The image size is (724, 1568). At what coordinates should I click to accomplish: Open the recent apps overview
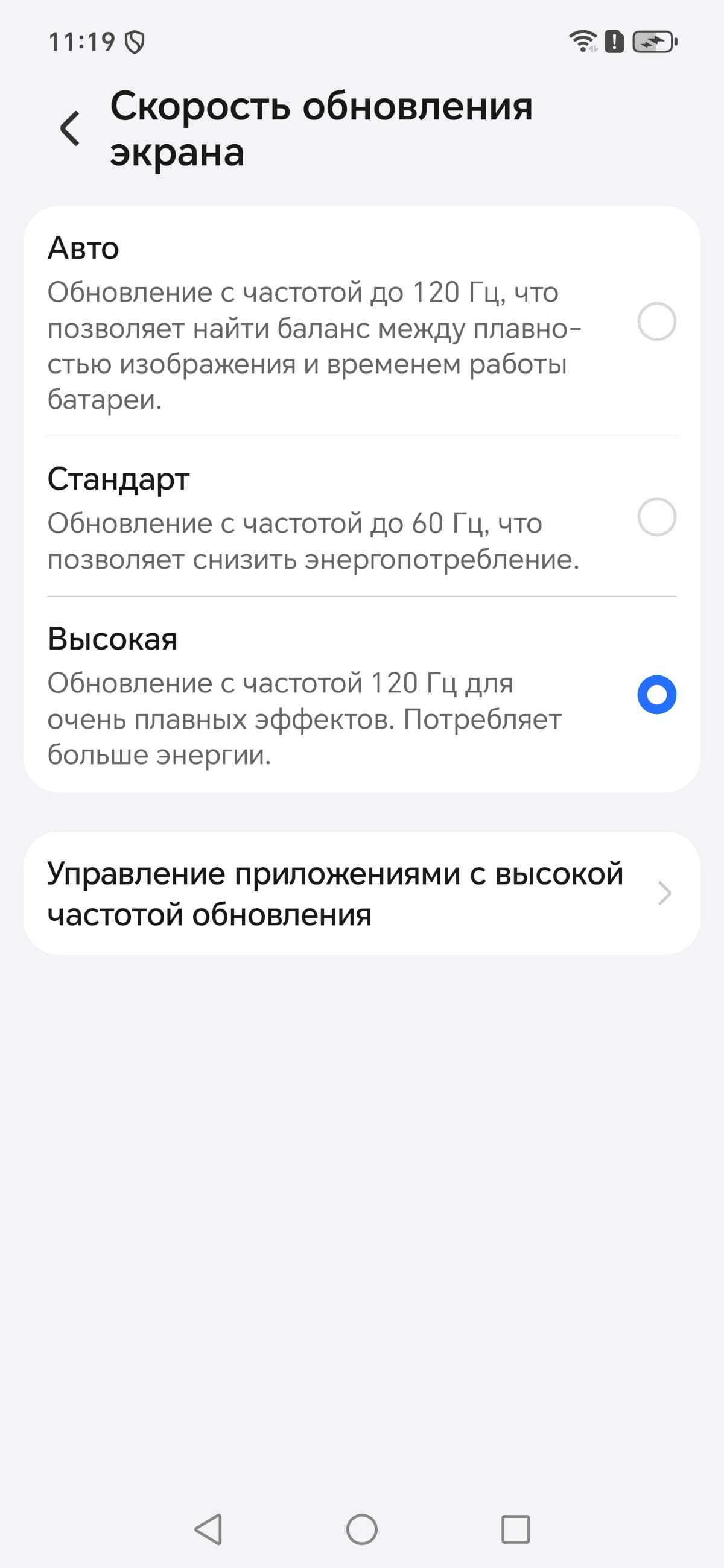tap(515, 1529)
